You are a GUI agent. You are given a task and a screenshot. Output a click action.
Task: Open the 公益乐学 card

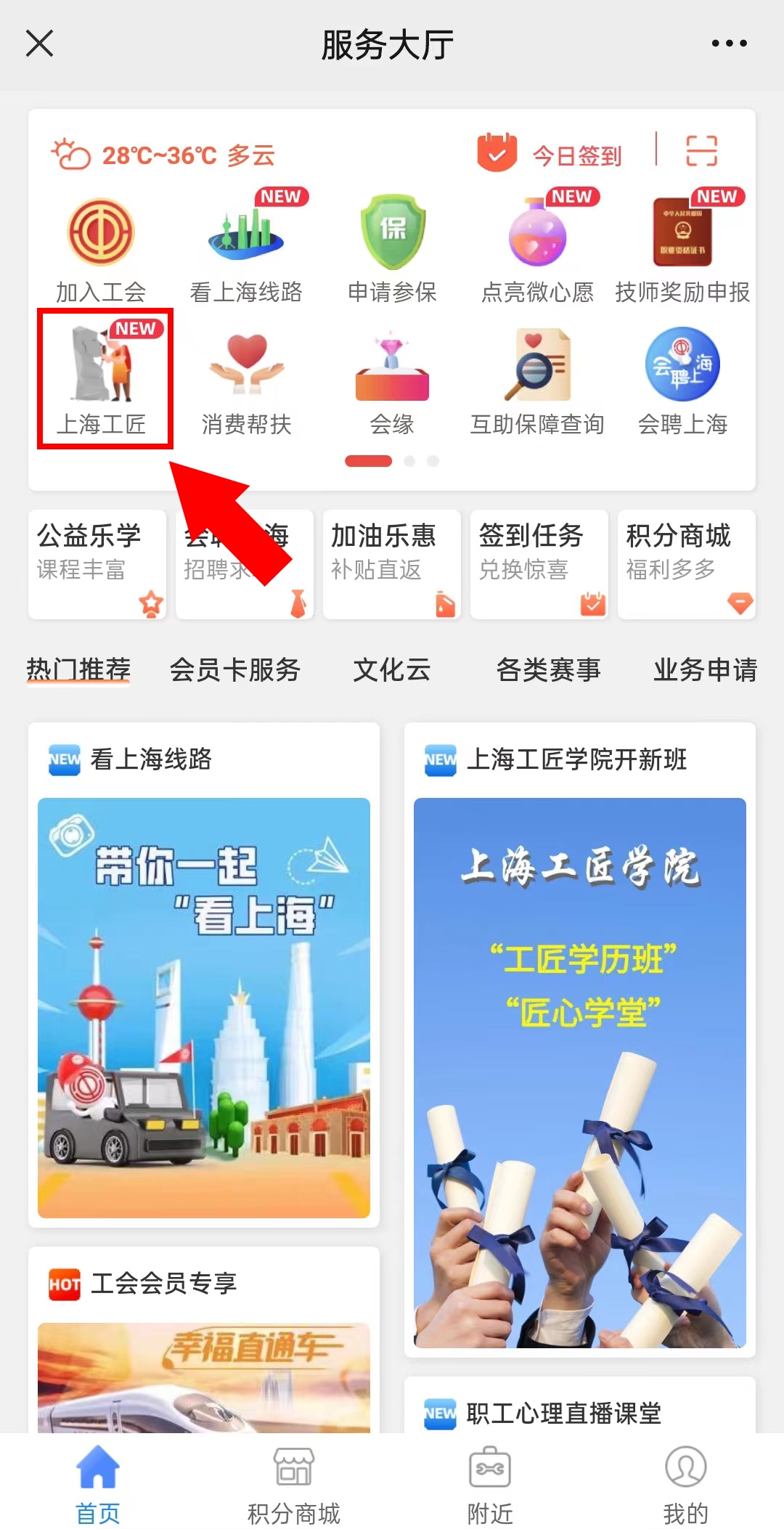(x=97, y=564)
